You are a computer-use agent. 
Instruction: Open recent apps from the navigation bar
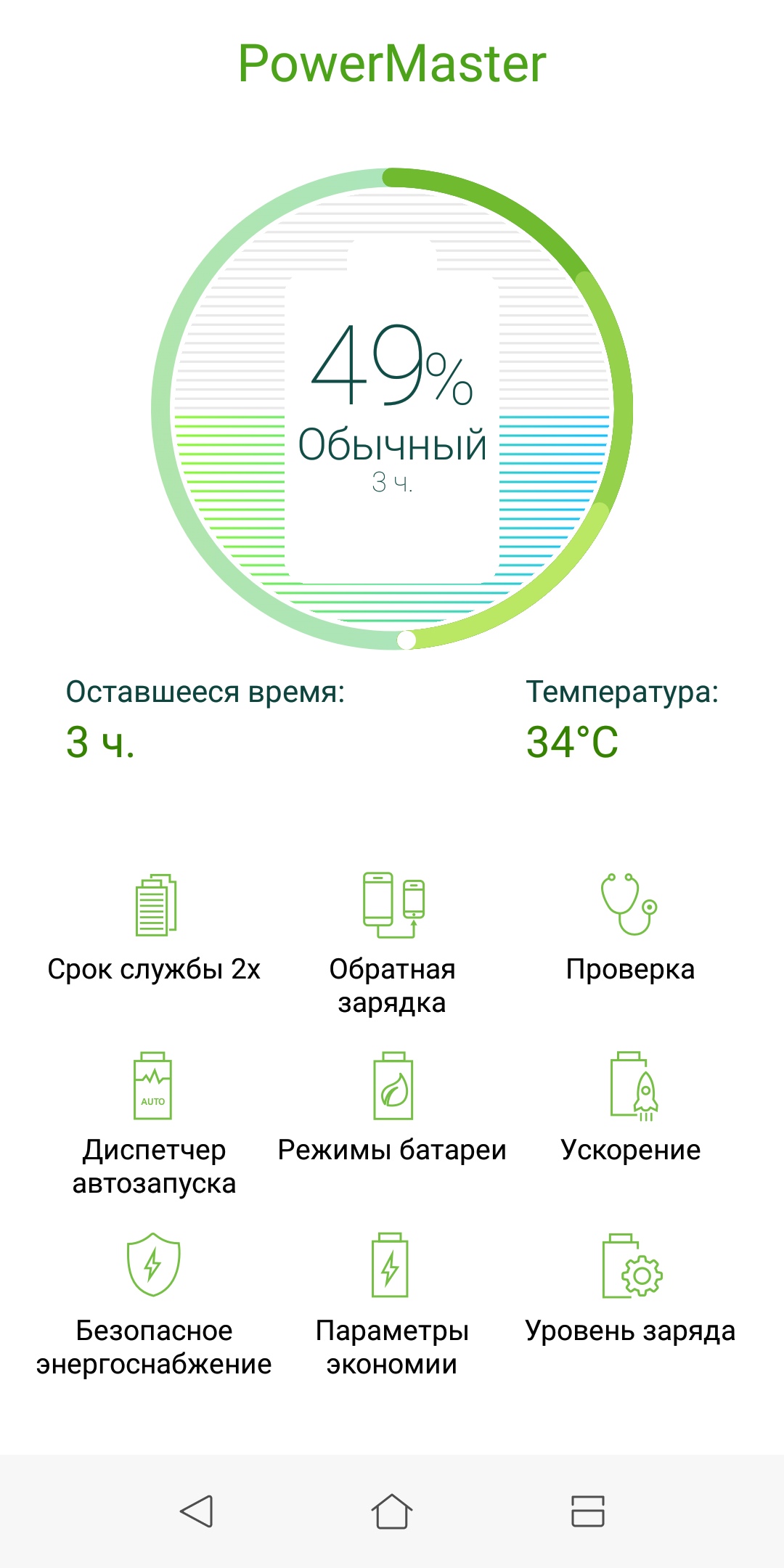tap(588, 1511)
